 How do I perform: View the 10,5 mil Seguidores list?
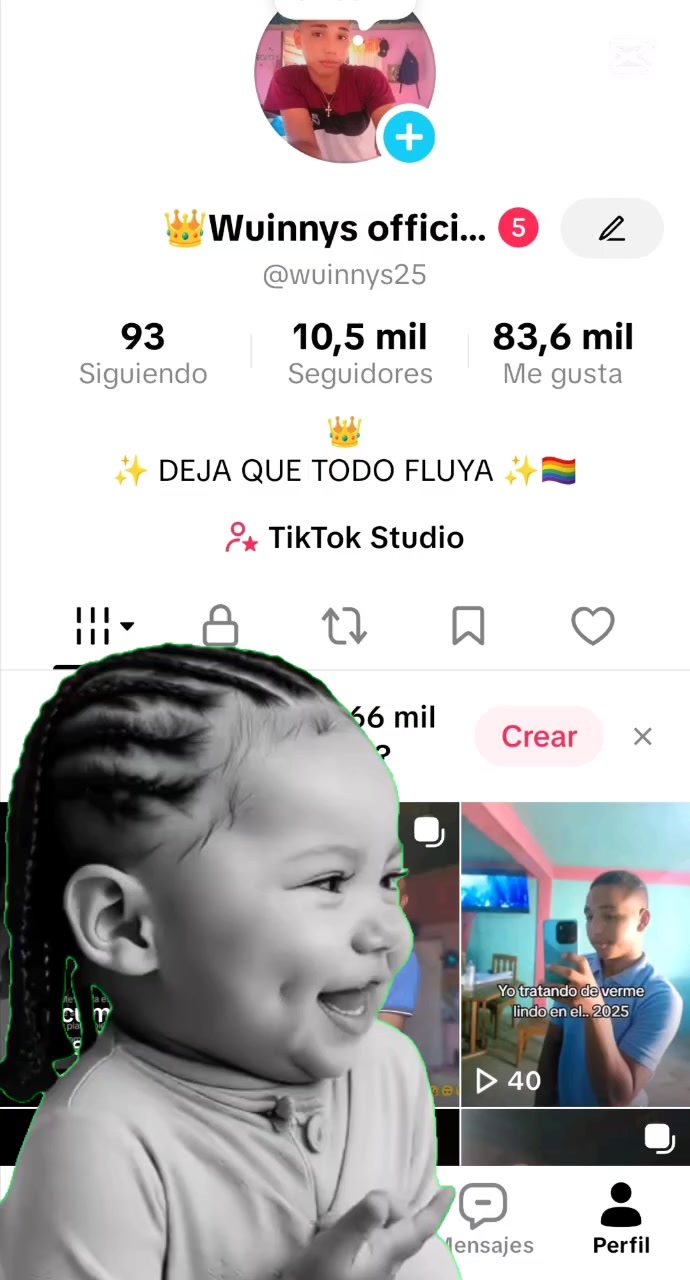(360, 353)
